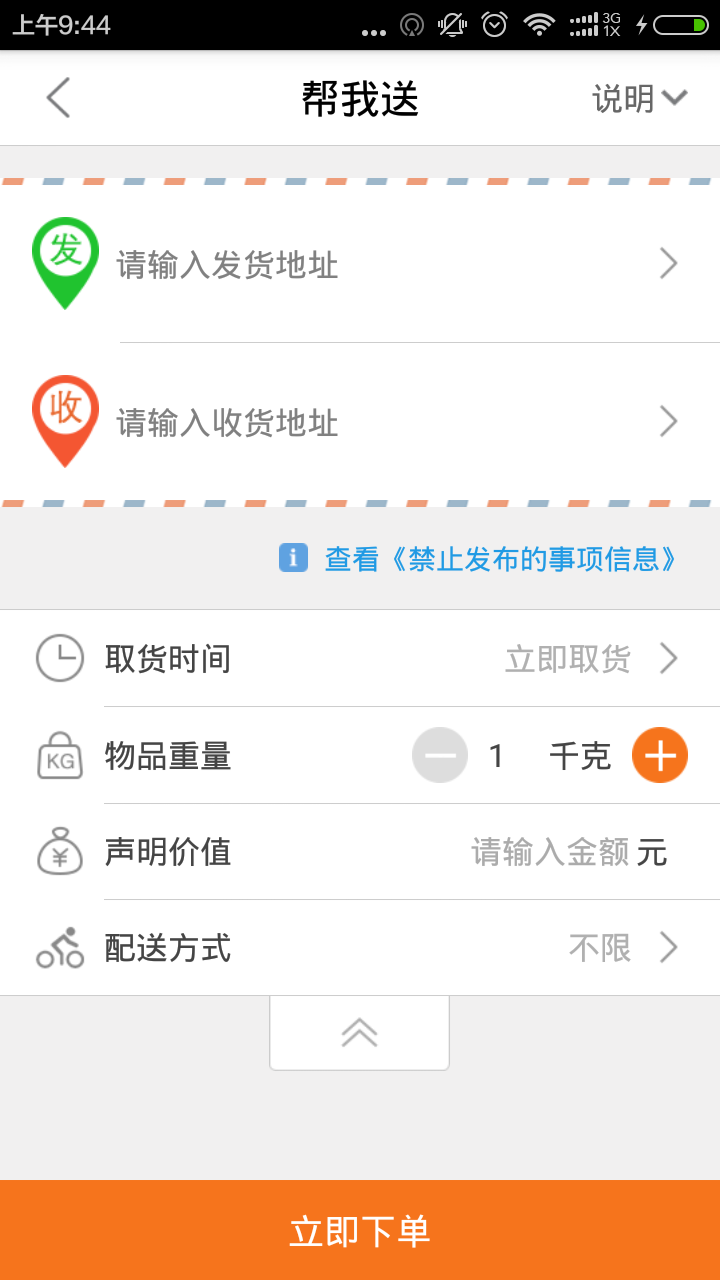Select 配送方式 delivery method

click(360, 947)
